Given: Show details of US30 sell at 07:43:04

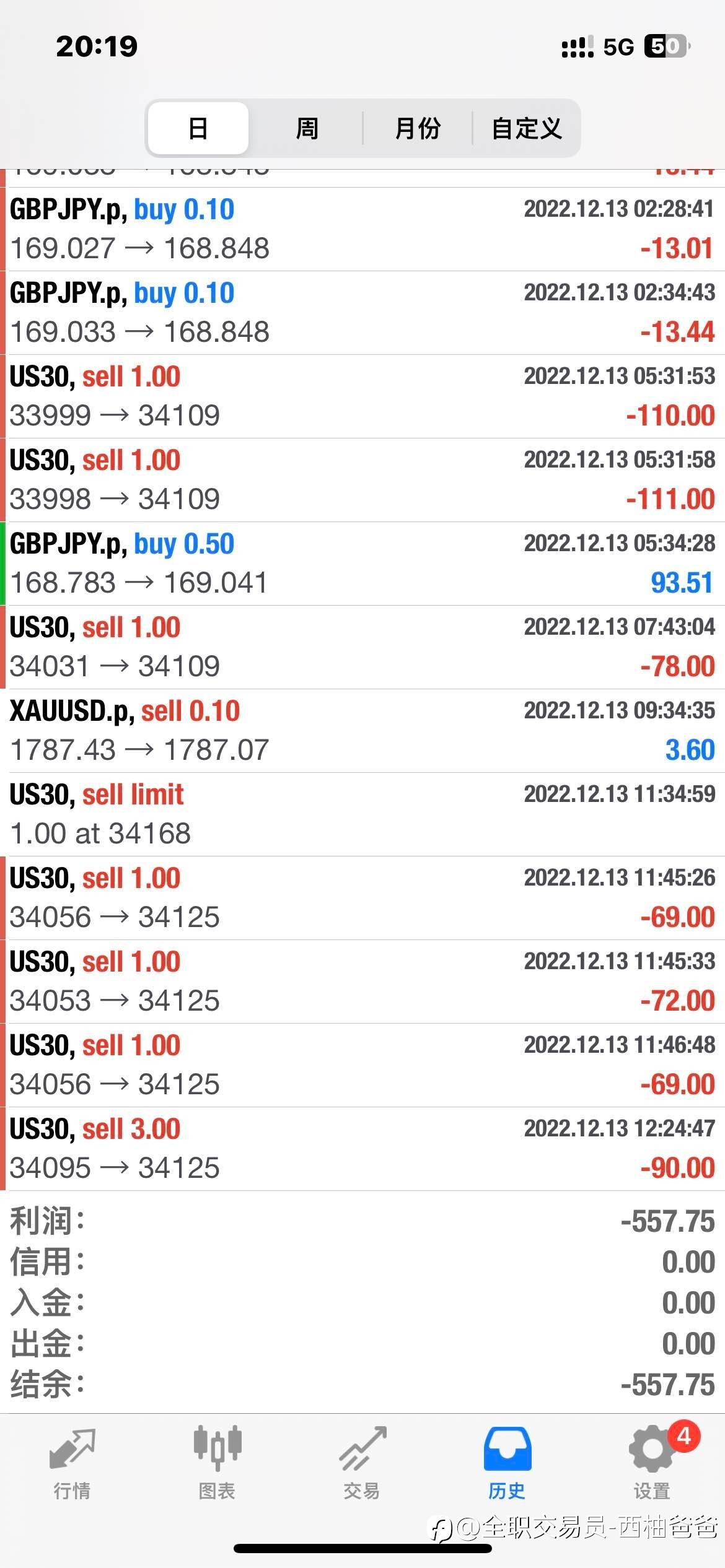Looking at the screenshot, I should (362, 647).
